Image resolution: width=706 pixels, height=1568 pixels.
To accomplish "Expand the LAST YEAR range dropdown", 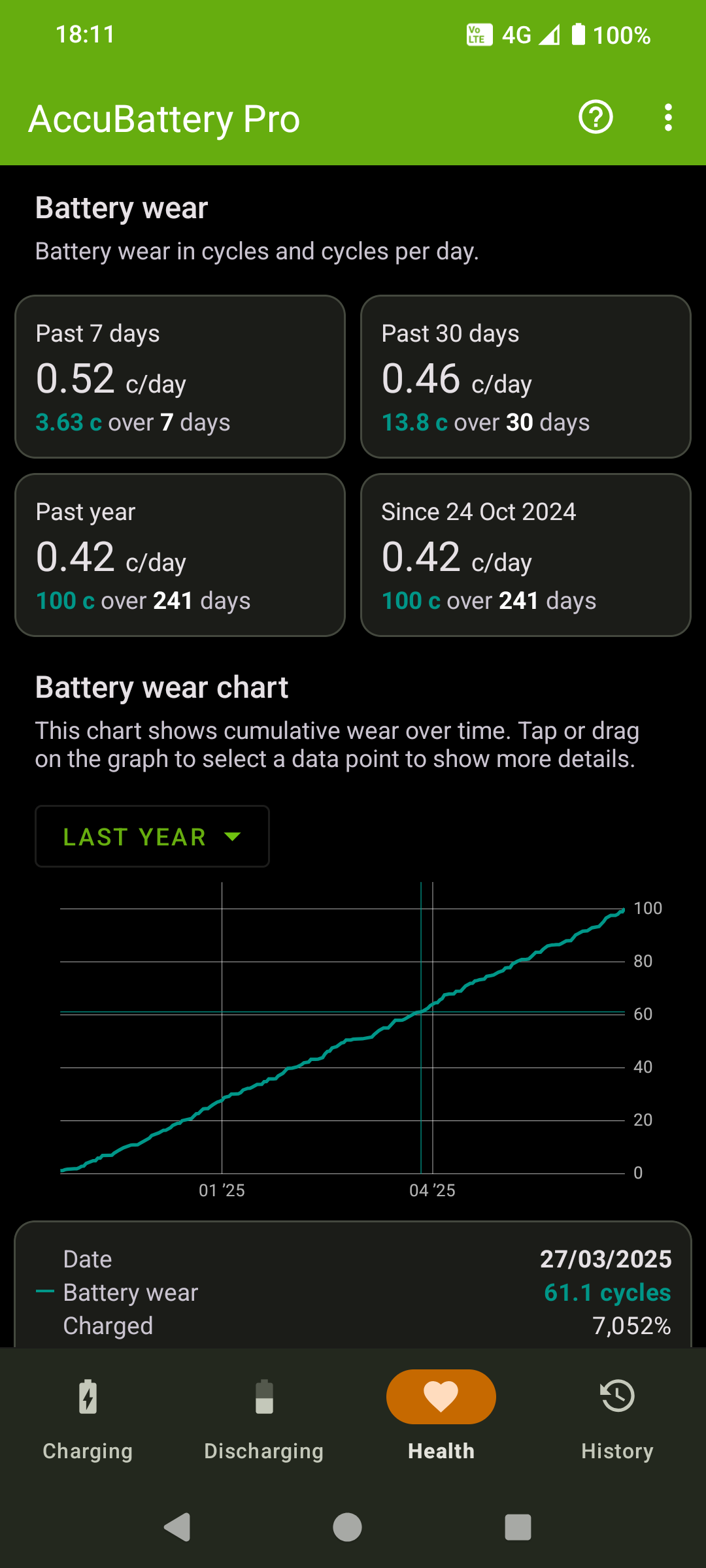I will [152, 836].
